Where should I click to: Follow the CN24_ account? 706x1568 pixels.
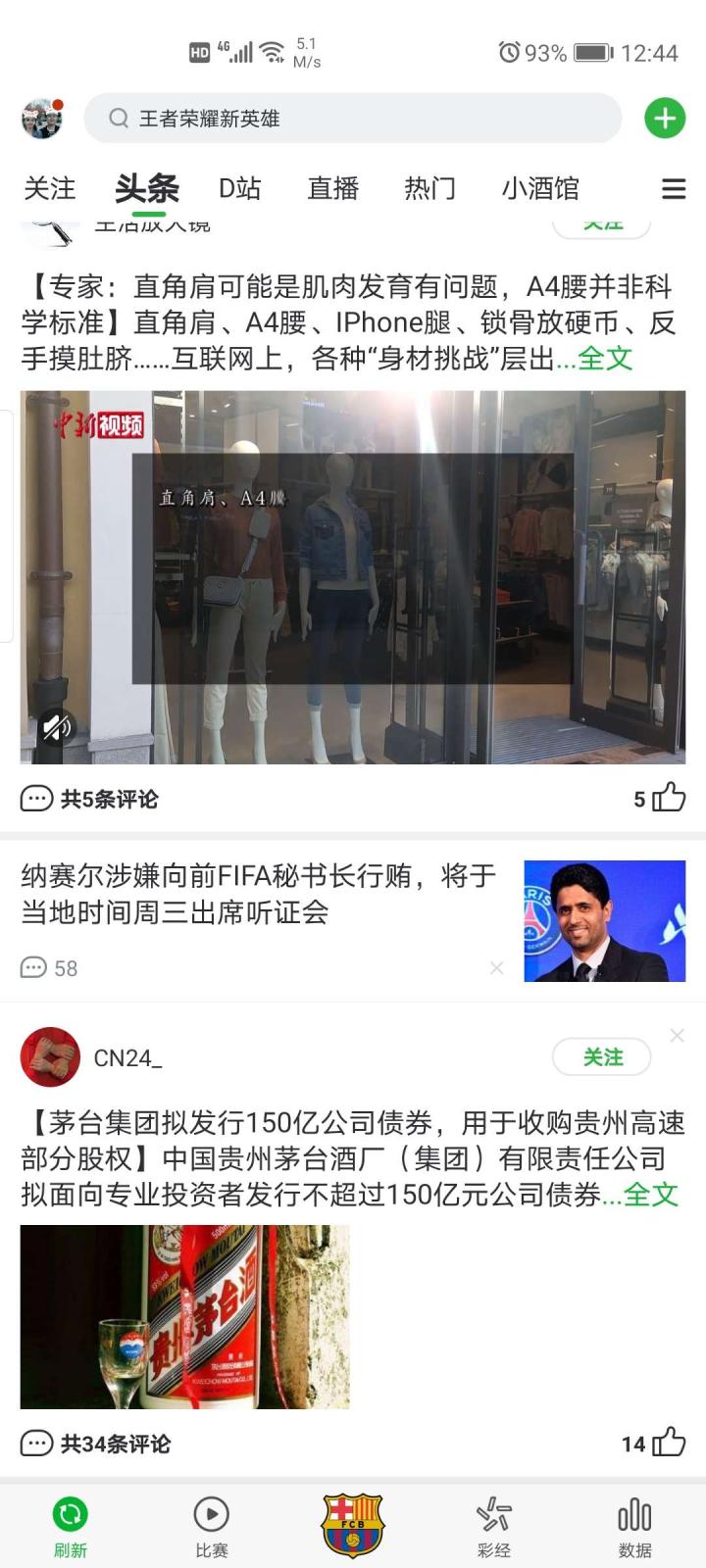coord(602,1056)
